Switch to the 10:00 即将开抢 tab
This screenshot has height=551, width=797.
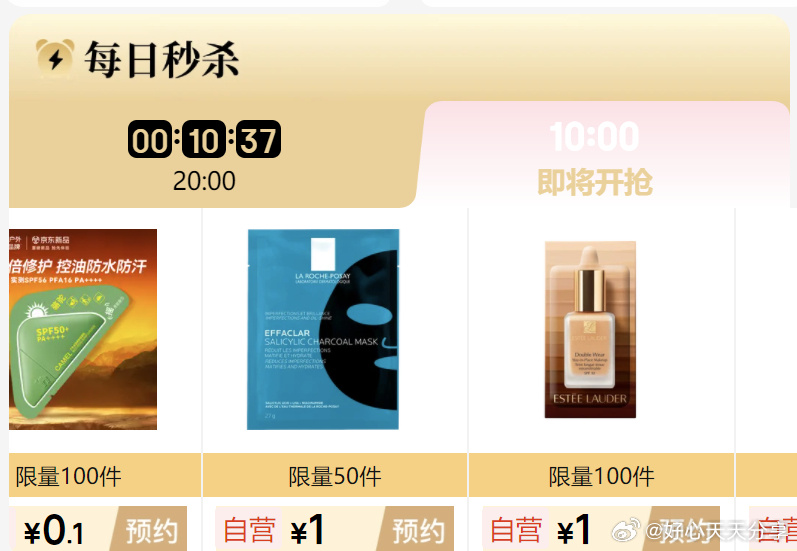594,158
